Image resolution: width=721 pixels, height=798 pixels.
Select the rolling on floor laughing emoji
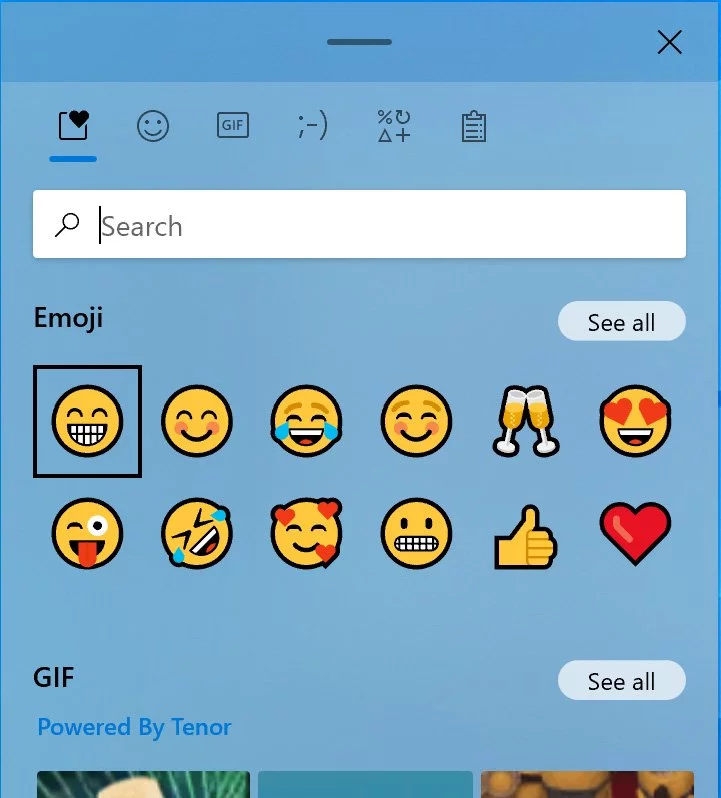(x=197, y=534)
